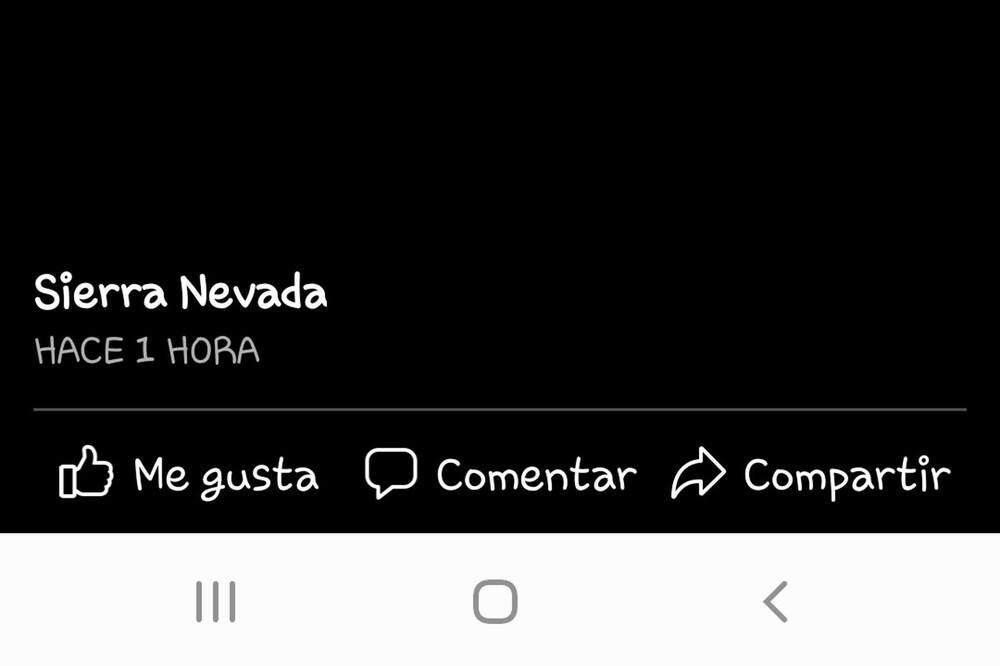Screen dimensions: 1000x666
Task: Tap Comentar to comment on the post
Action: pyautogui.click(x=501, y=475)
